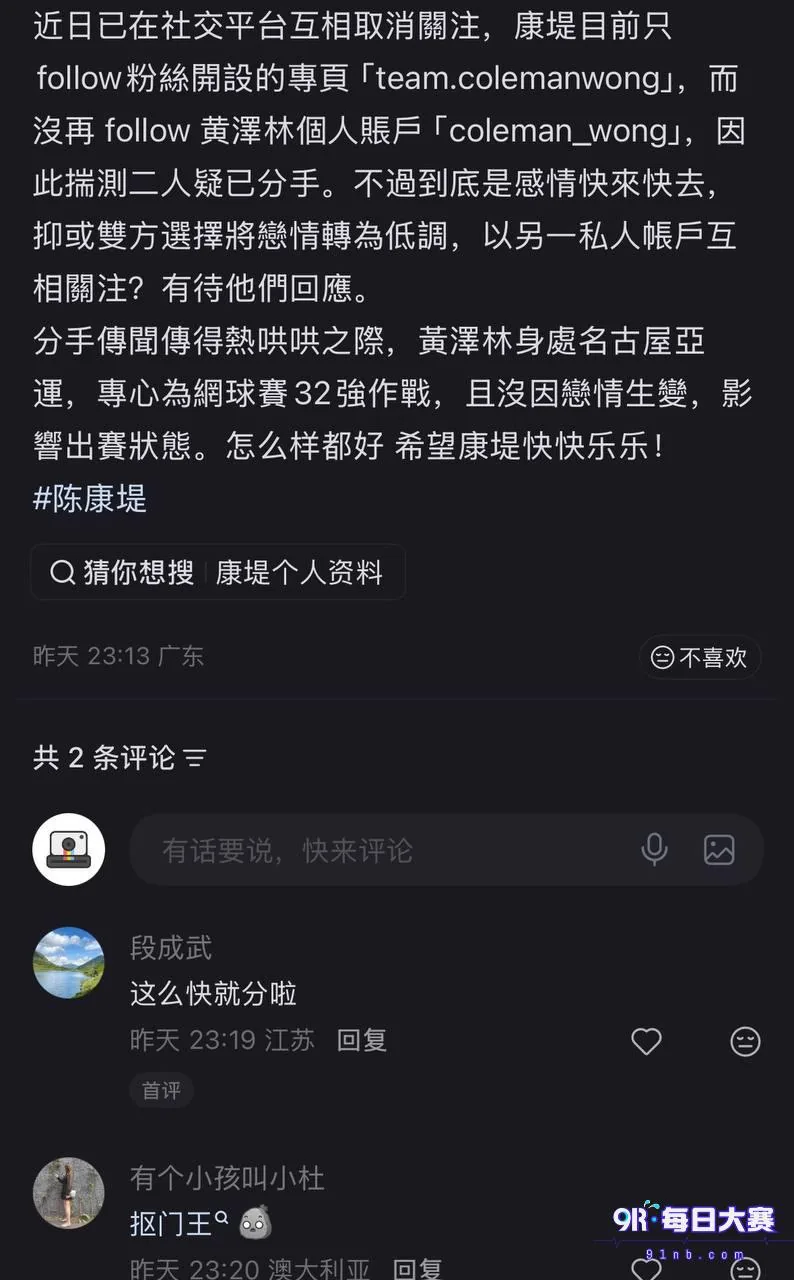The image size is (794, 1280).
Task: Open the comment sort options
Action: coord(195,759)
